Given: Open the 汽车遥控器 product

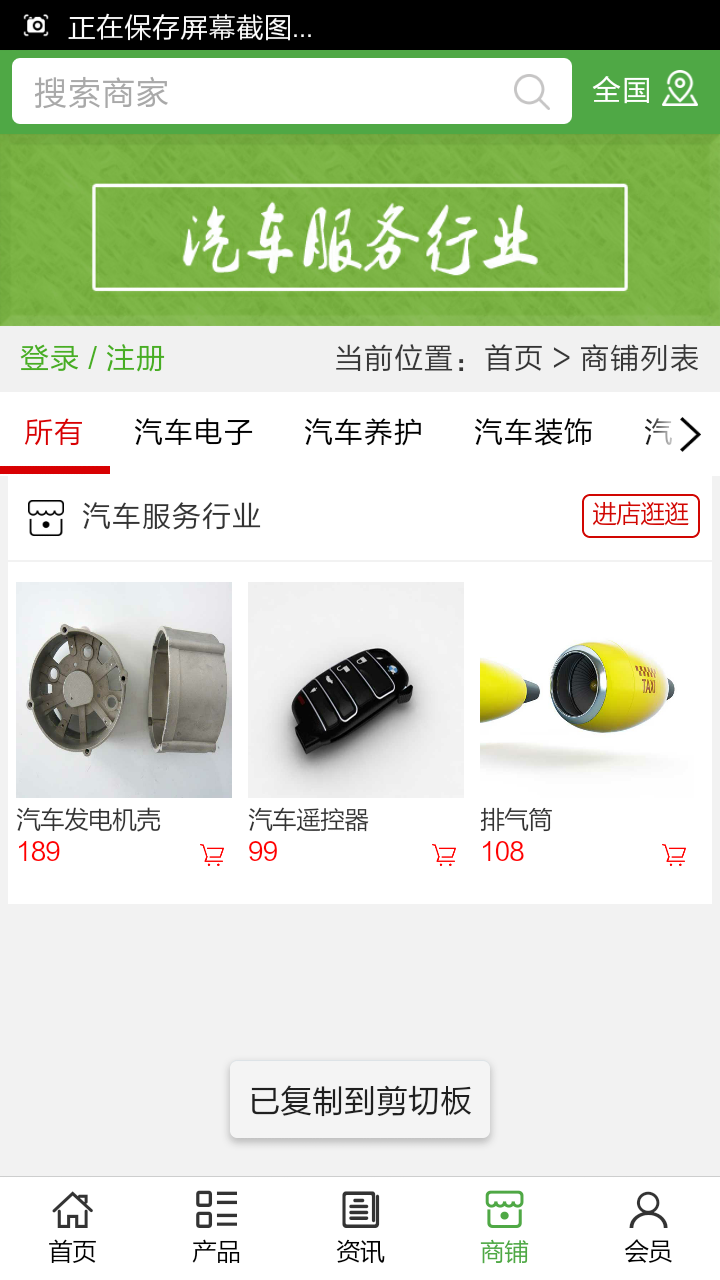Looking at the screenshot, I should coord(356,690).
